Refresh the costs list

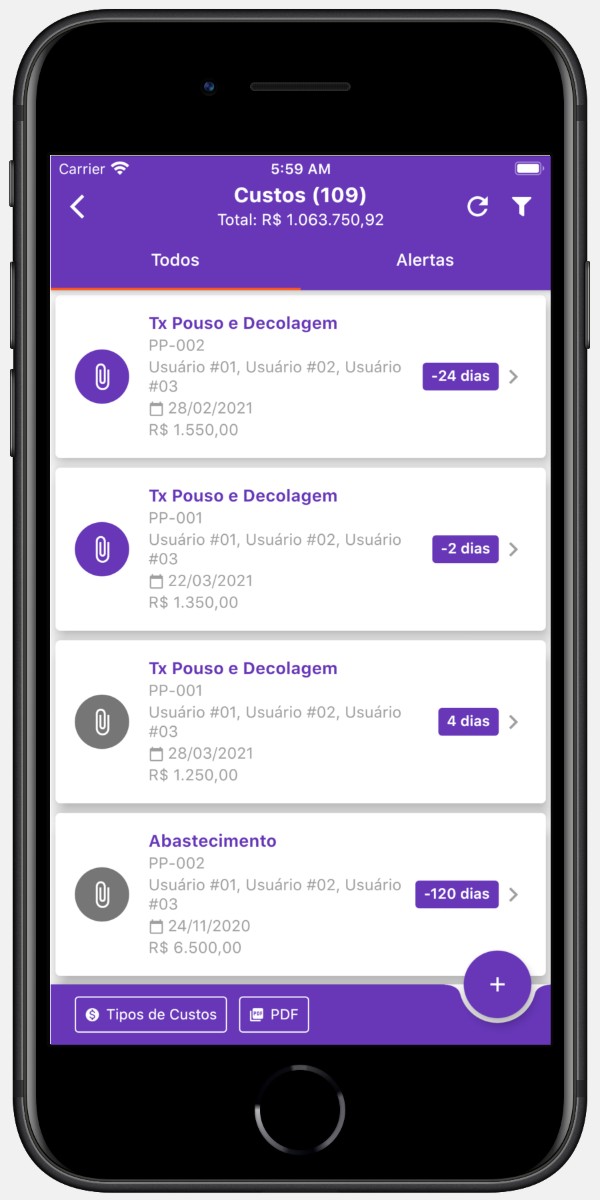(478, 207)
